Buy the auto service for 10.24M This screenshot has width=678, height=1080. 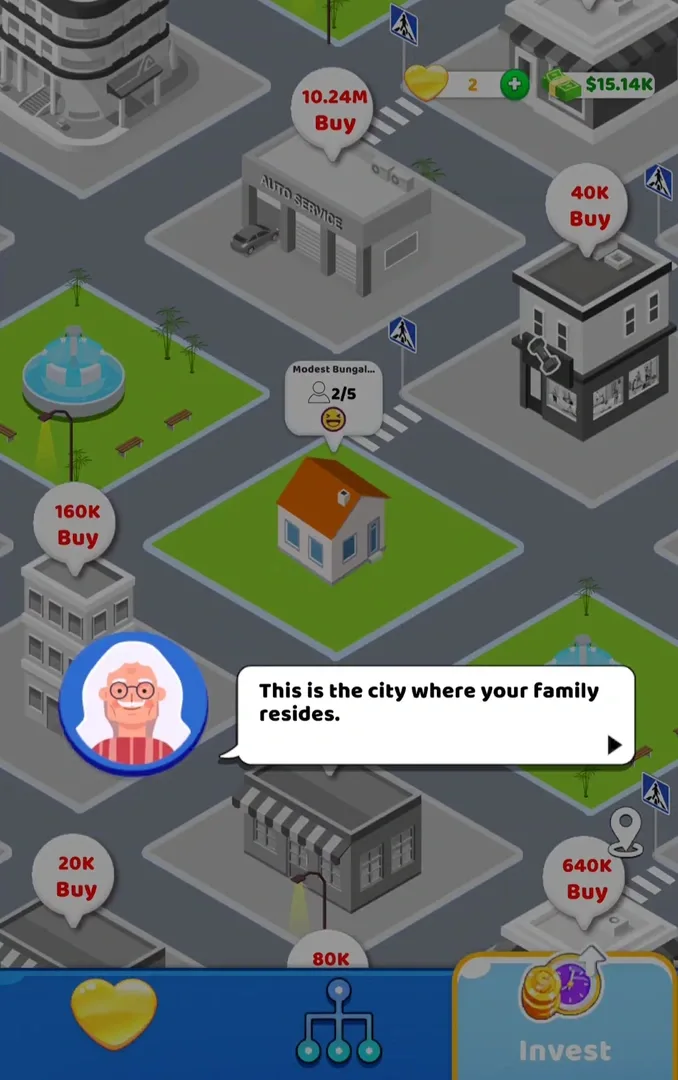335,111
